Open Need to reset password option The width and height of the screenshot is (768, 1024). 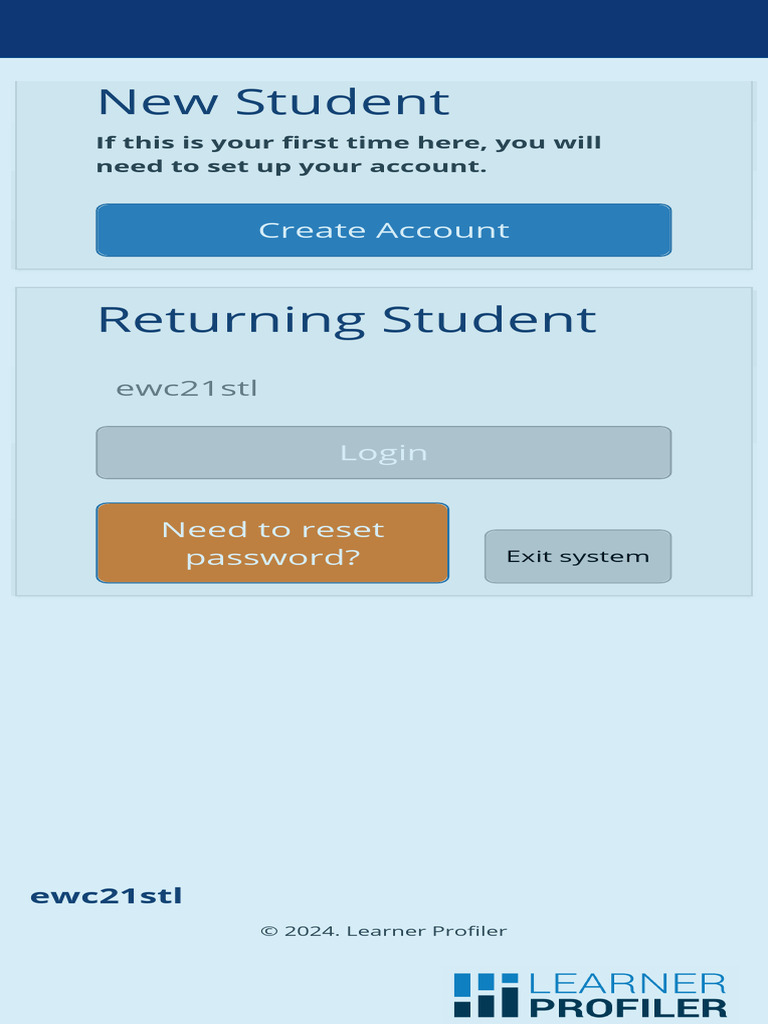[x=272, y=543]
